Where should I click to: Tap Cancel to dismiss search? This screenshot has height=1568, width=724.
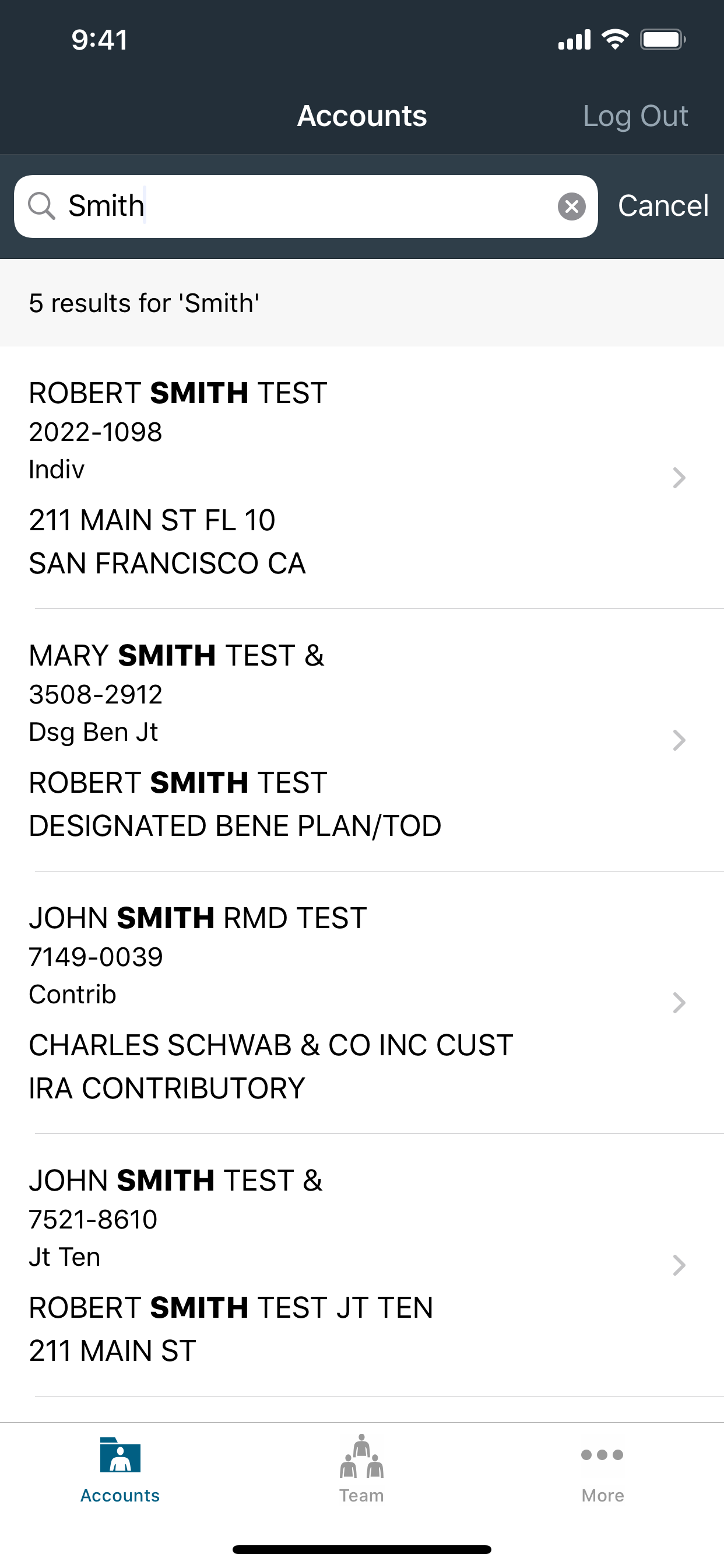click(x=663, y=206)
